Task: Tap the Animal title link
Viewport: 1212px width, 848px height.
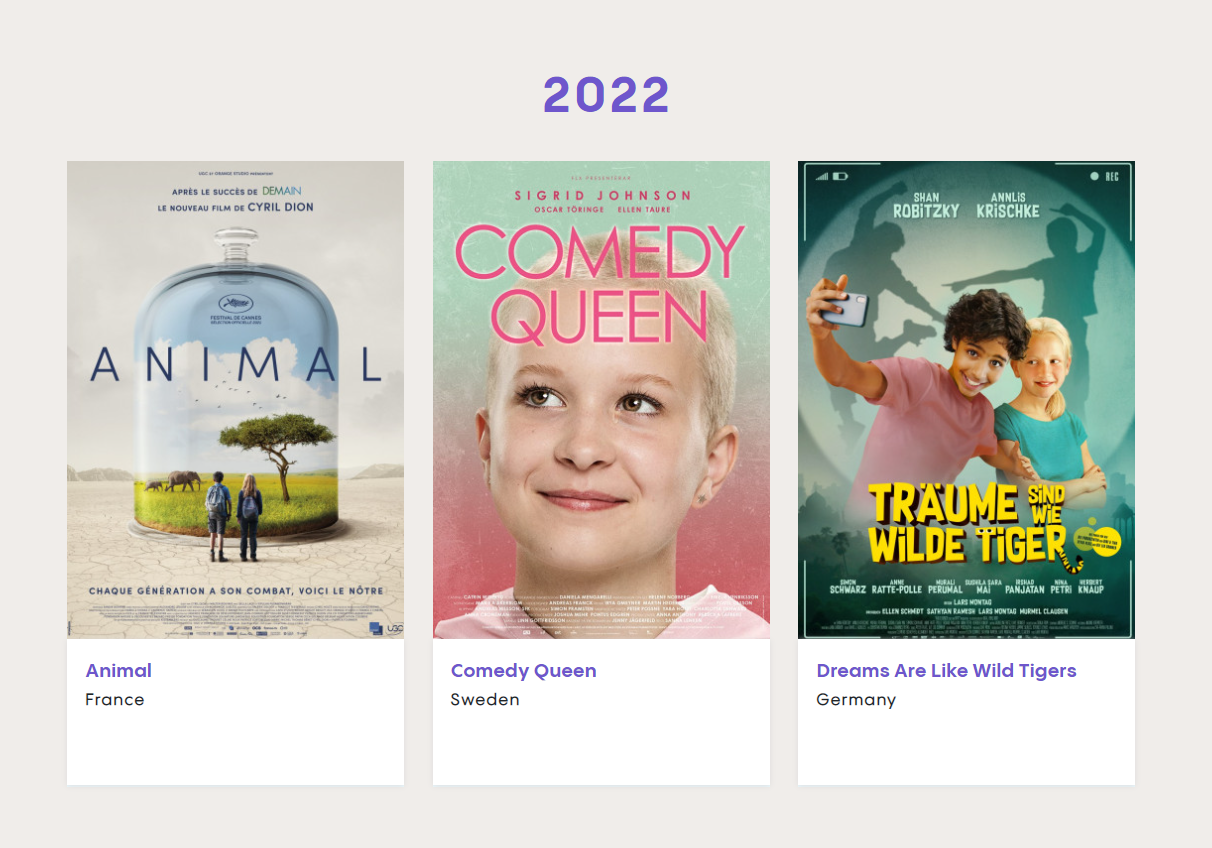Action: (x=119, y=670)
